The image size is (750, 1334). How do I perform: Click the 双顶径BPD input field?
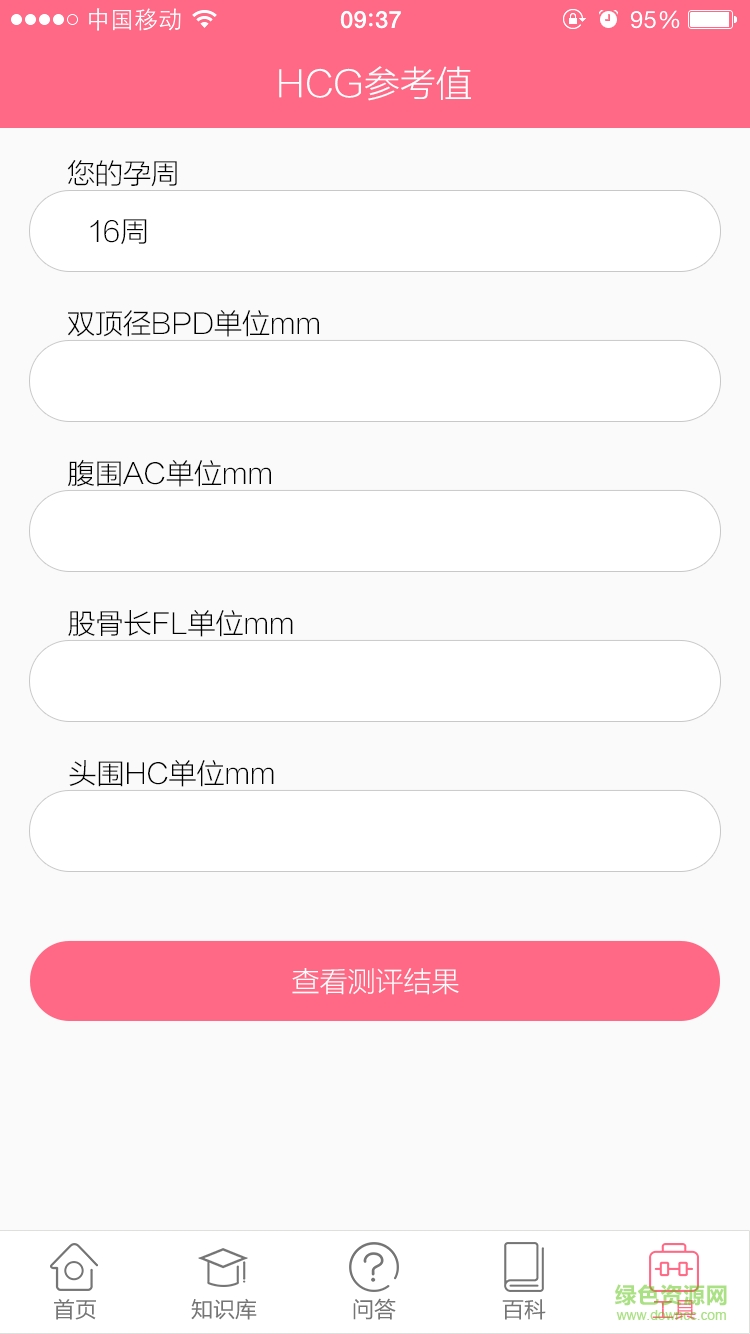(x=375, y=380)
